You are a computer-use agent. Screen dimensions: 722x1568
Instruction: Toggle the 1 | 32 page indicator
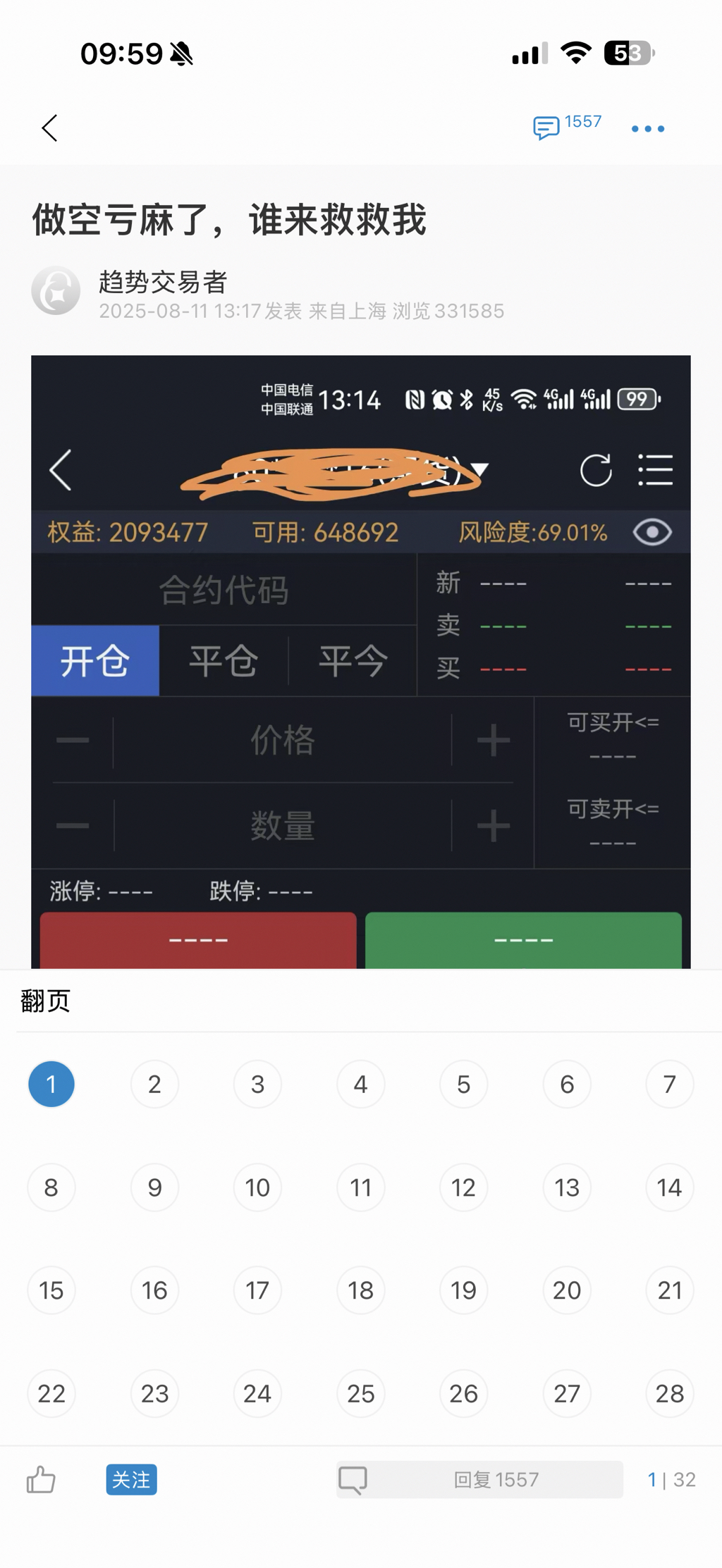click(671, 1479)
